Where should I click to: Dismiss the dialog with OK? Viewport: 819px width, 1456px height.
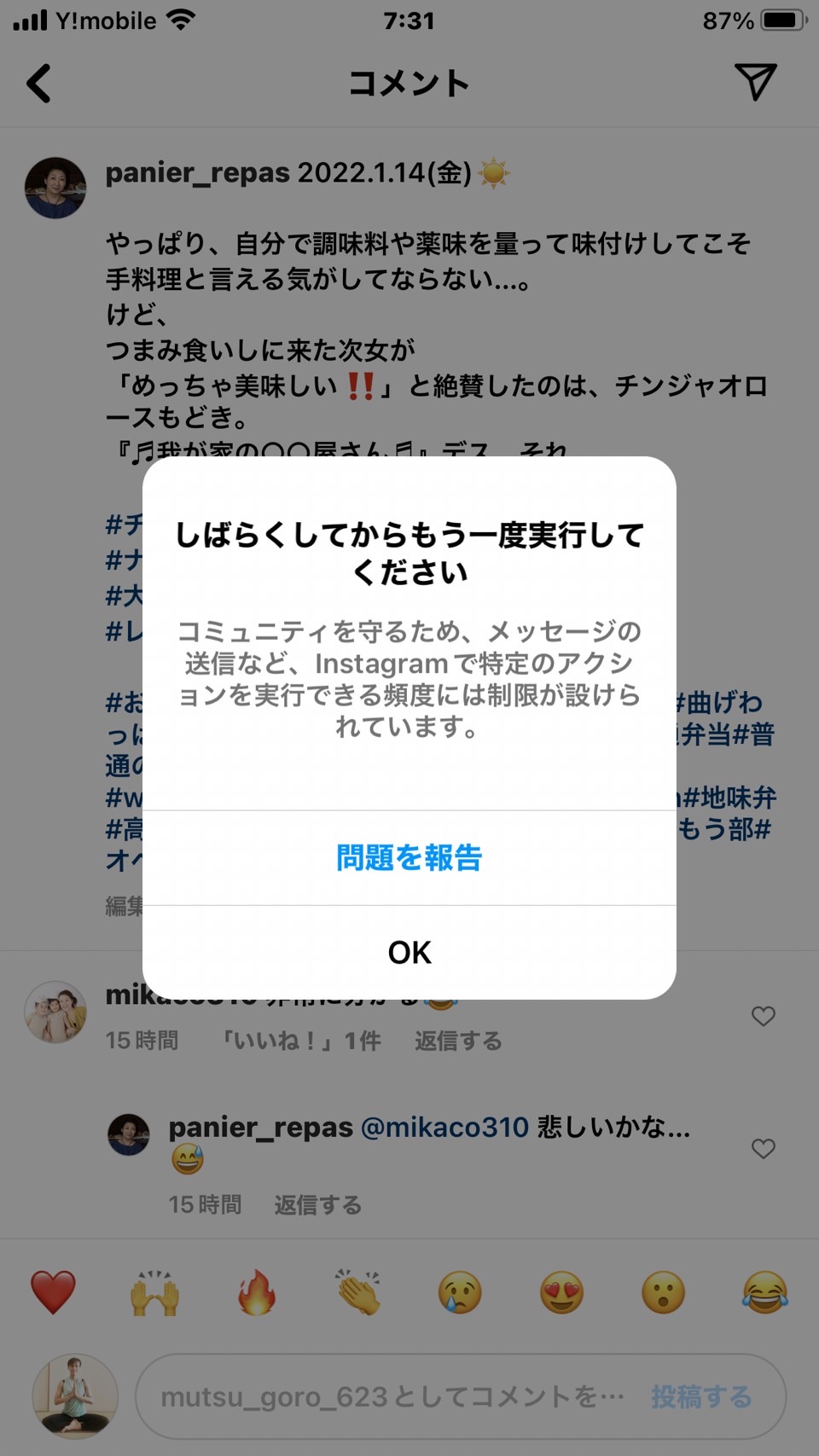409,952
